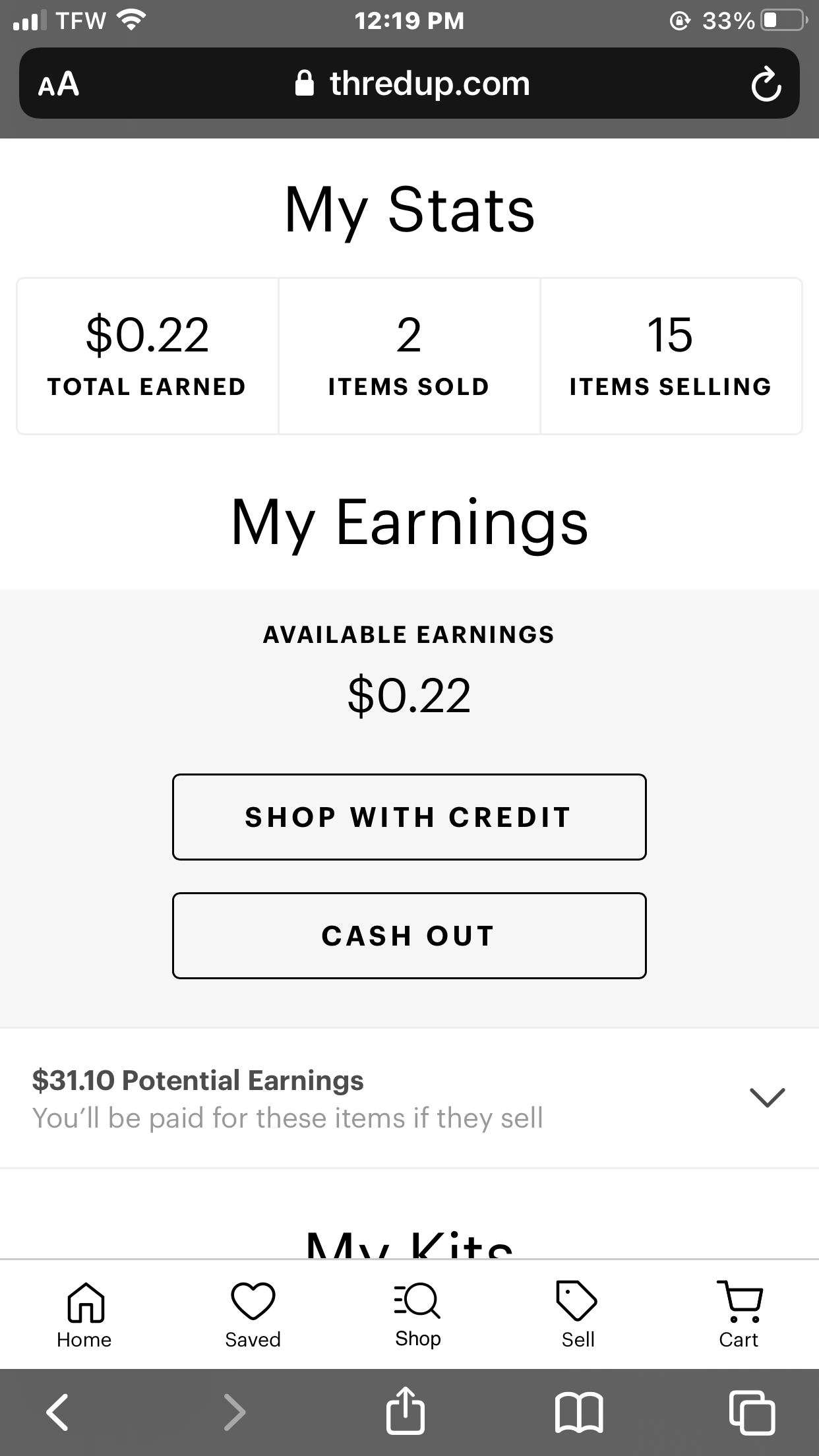This screenshot has height=1456, width=819.
Task: Tap the Shop search icon
Action: point(417,1302)
